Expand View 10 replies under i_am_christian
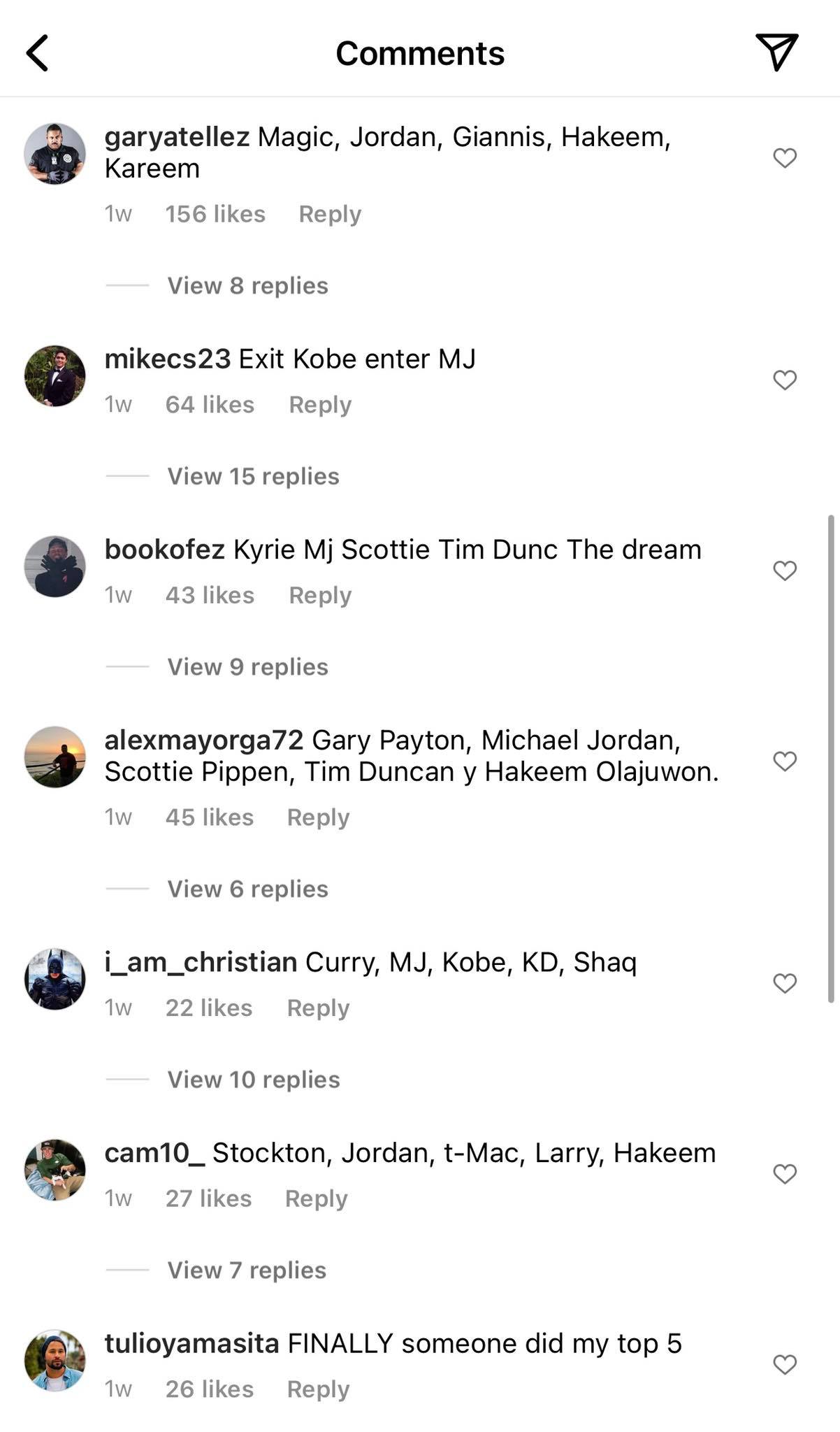This screenshot has width=840, height=1432. click(x=253, y=1080)
